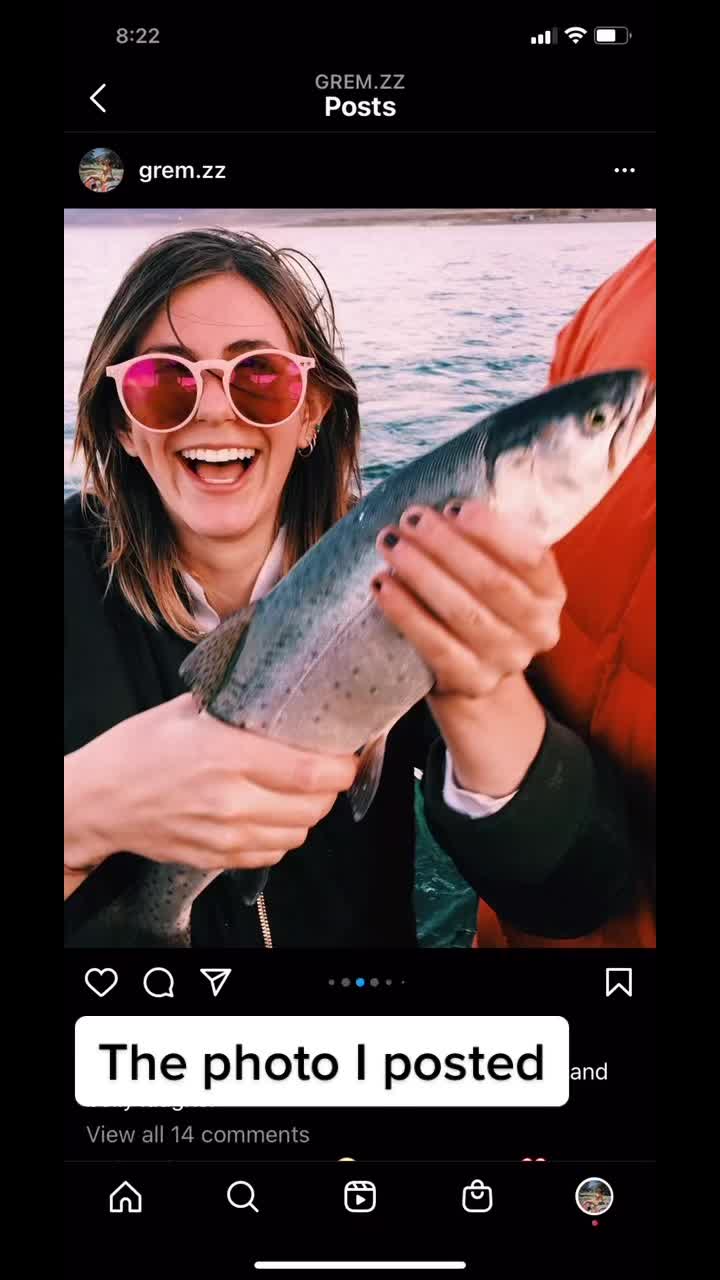Open the Search tab
The height and width of the screenshot is (1280, 720).
[242, 1196]
